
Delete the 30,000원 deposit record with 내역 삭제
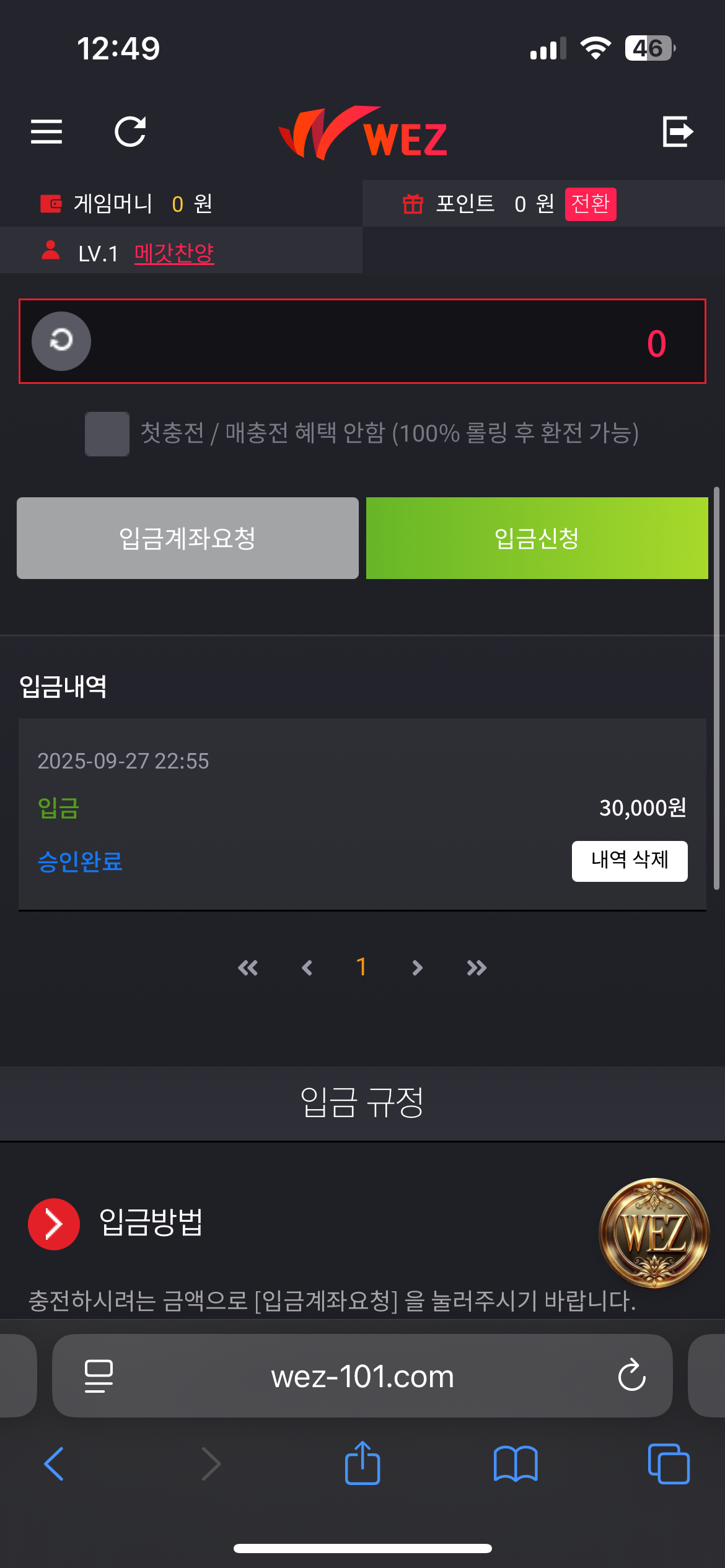tap(630, 861)
